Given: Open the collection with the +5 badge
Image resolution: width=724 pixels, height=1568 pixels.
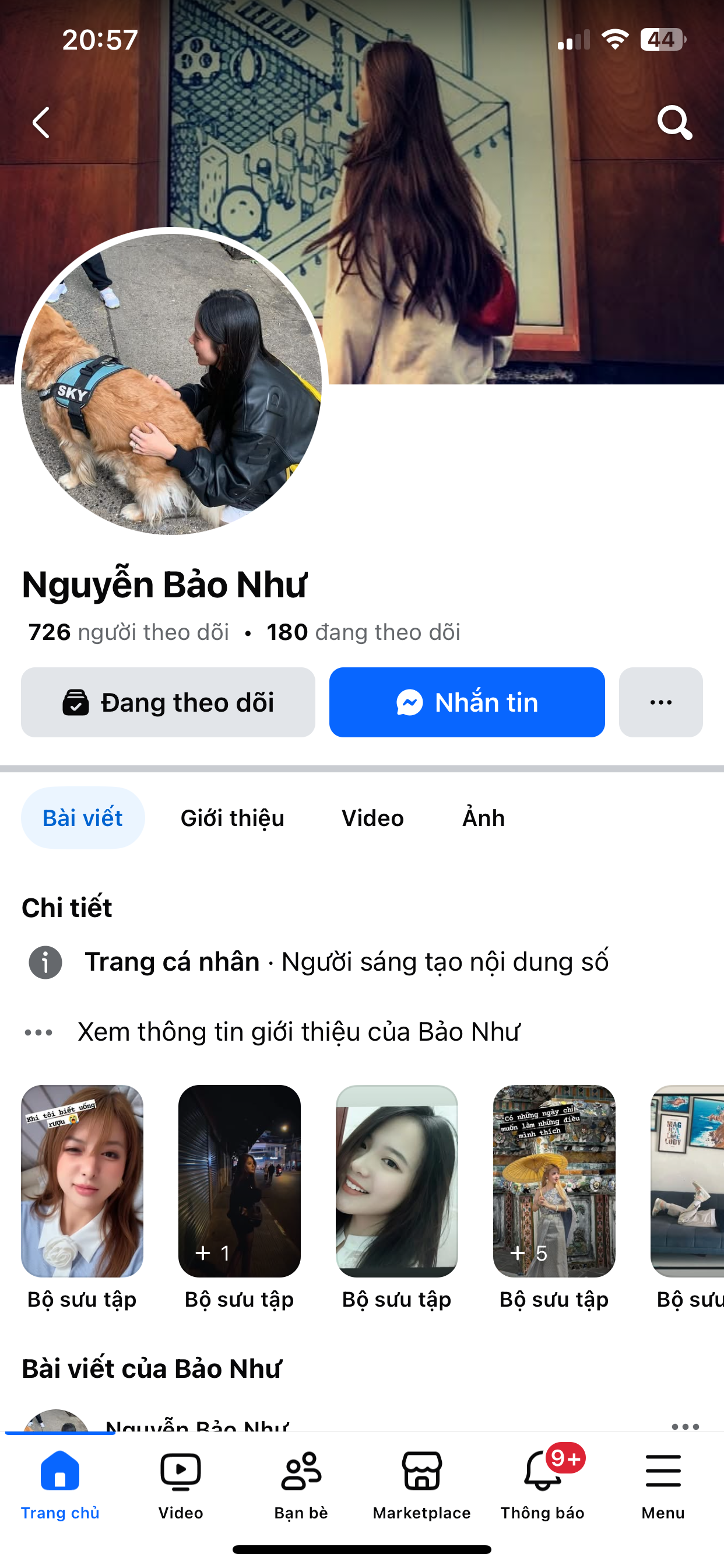Looking at the screenshot, I should coord(554,1181).
